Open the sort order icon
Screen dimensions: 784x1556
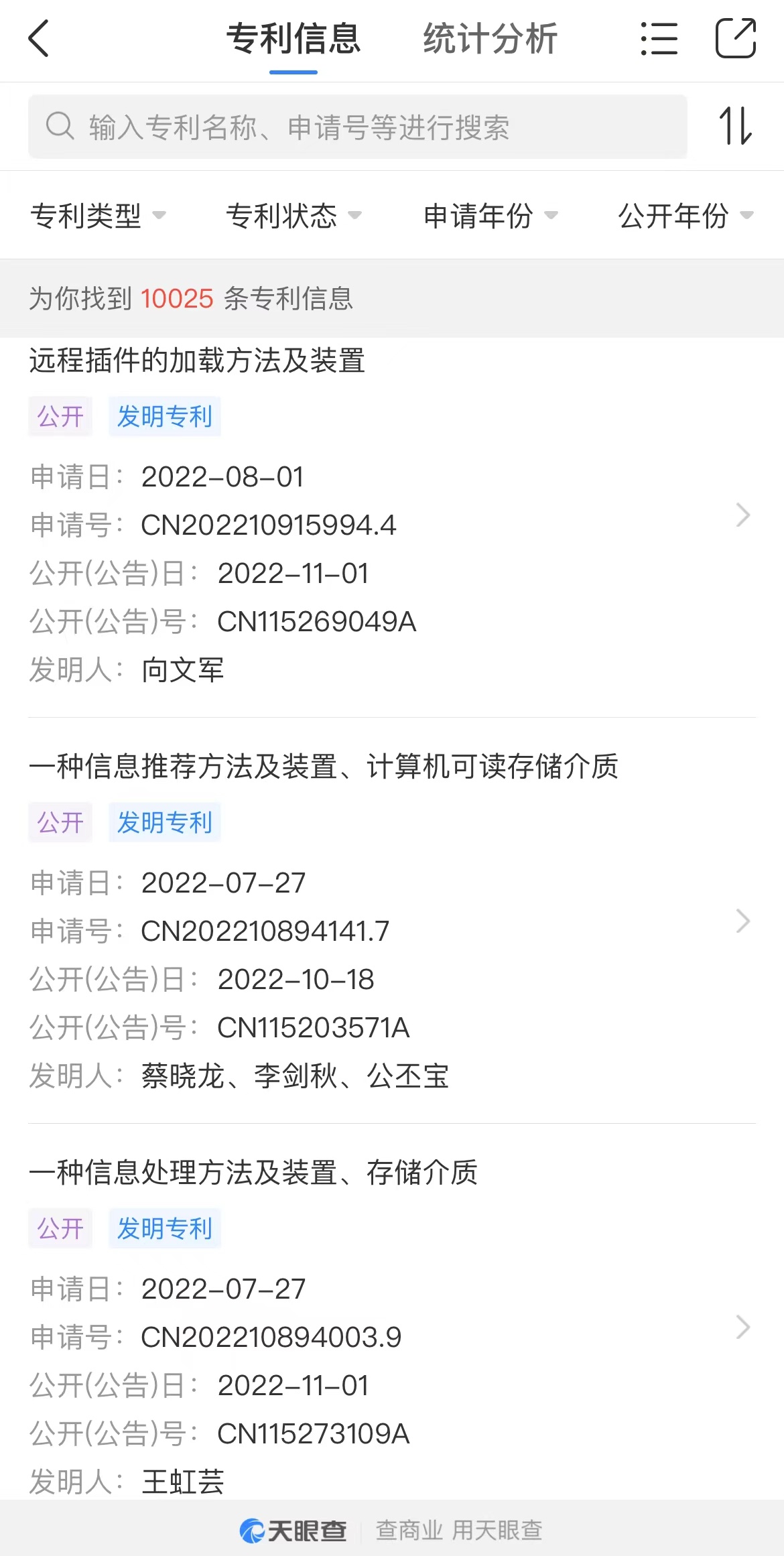point(736,126)
